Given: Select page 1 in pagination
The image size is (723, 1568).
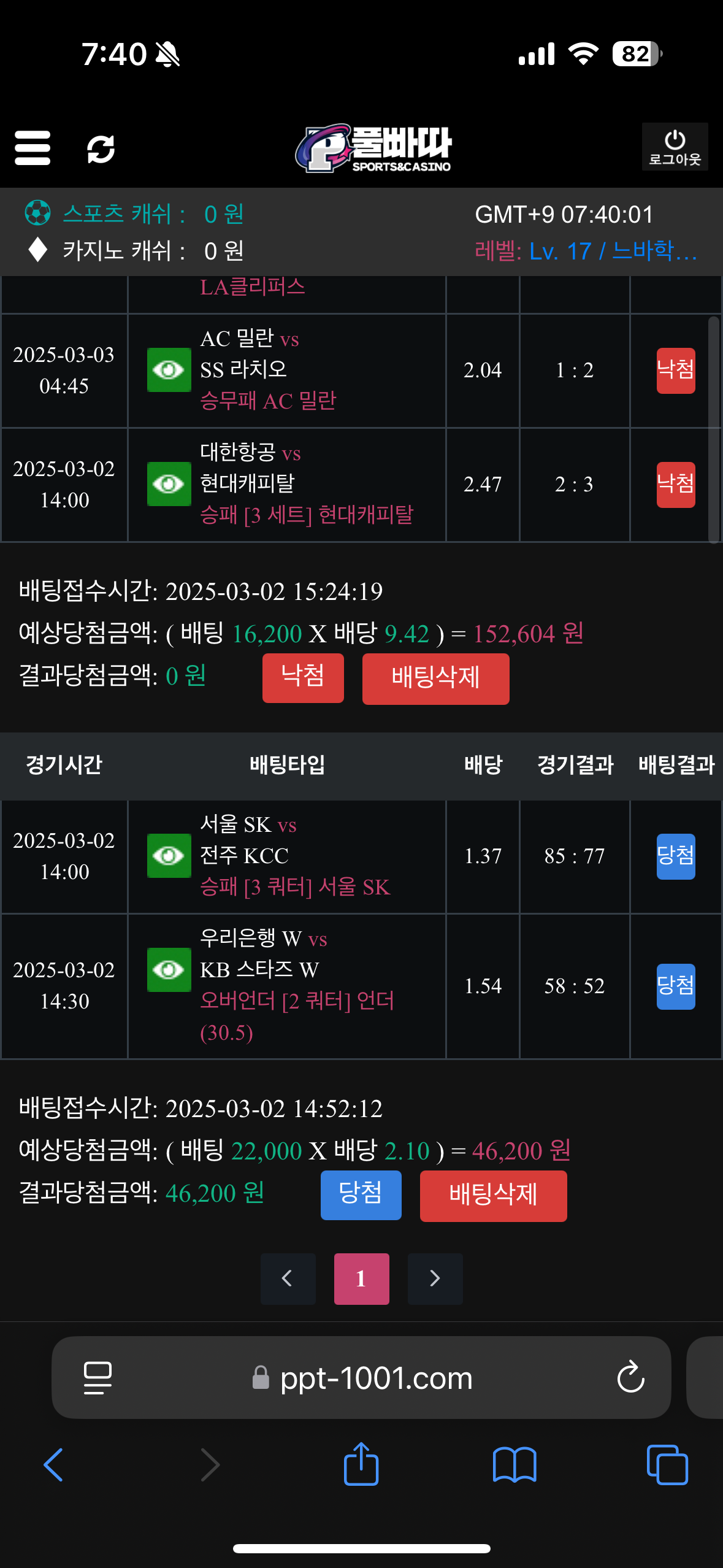Looking at the screenshot, I should [361, 1278].
